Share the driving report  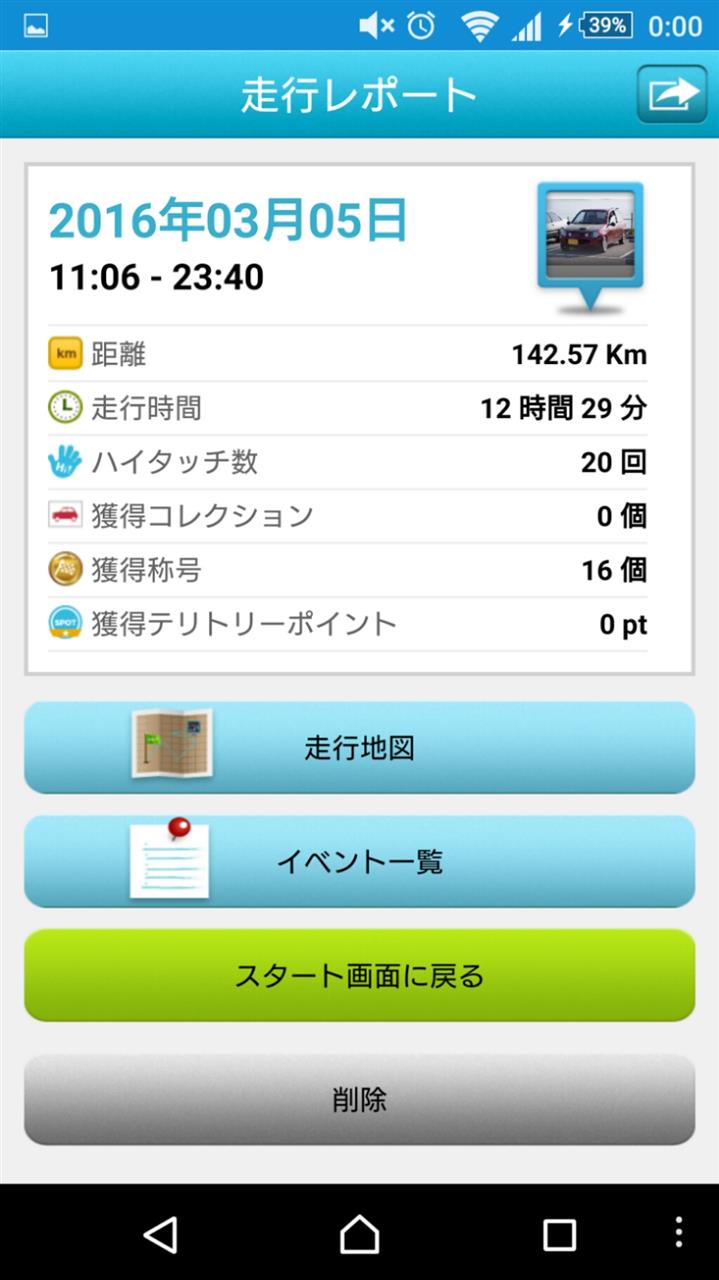click(672, 95)
